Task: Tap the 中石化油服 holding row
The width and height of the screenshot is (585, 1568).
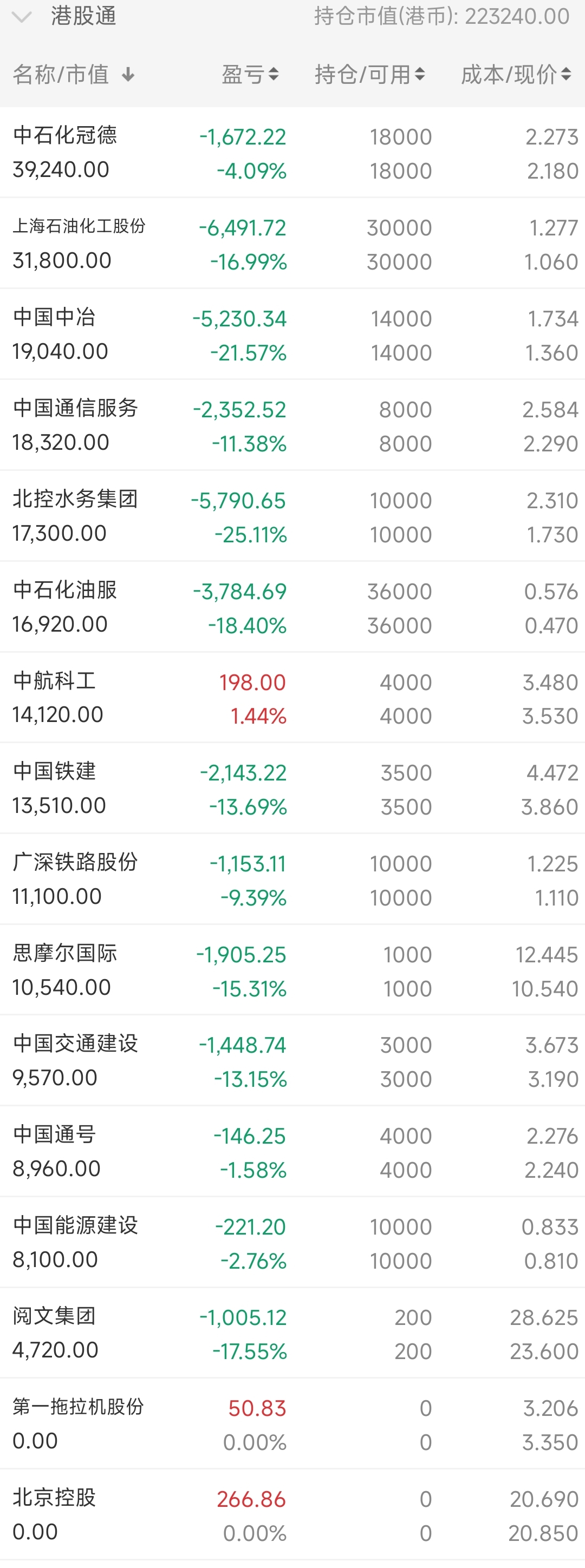Action: coord(292,607)
